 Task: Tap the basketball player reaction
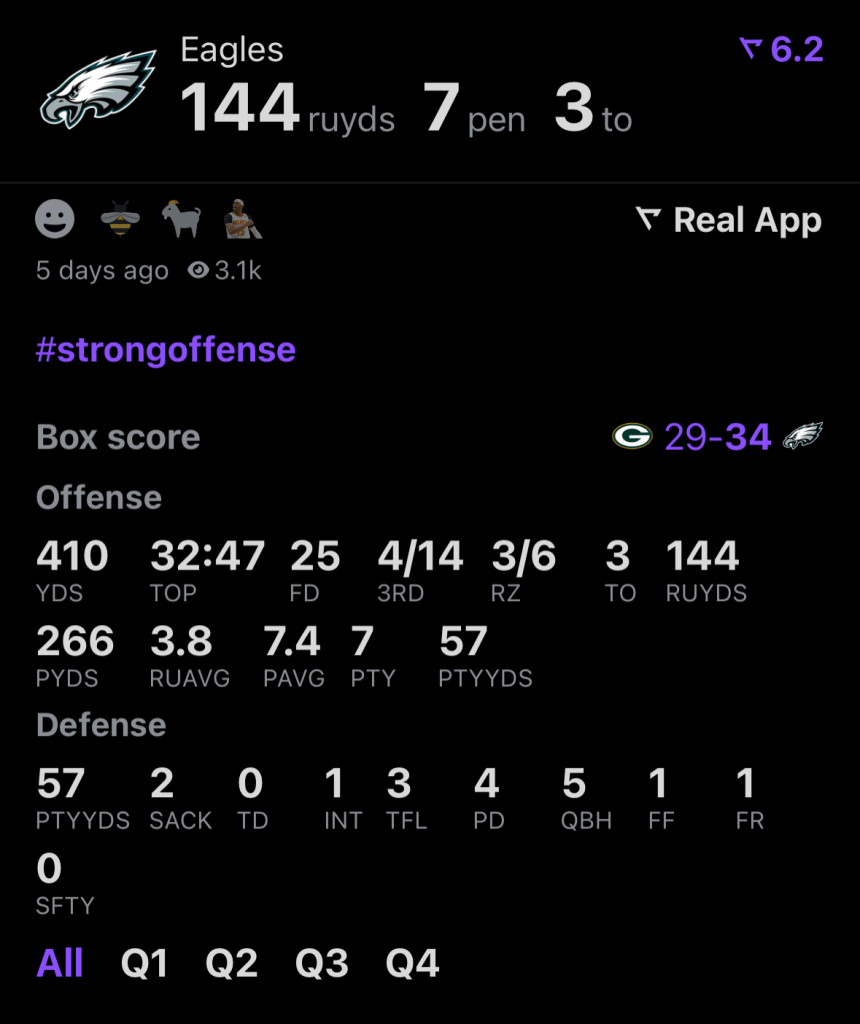point(242,219)
